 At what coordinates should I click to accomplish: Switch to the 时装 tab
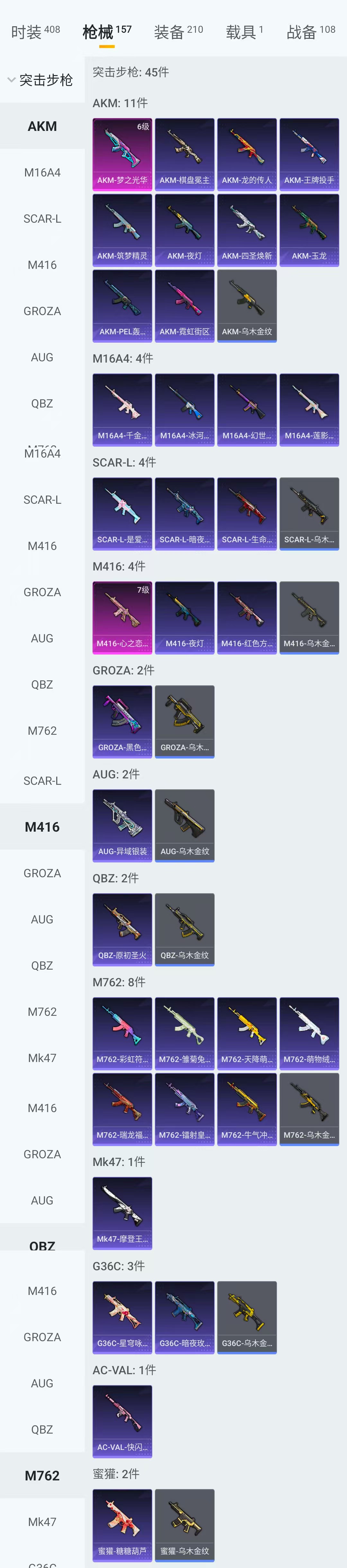pos(35,32)
